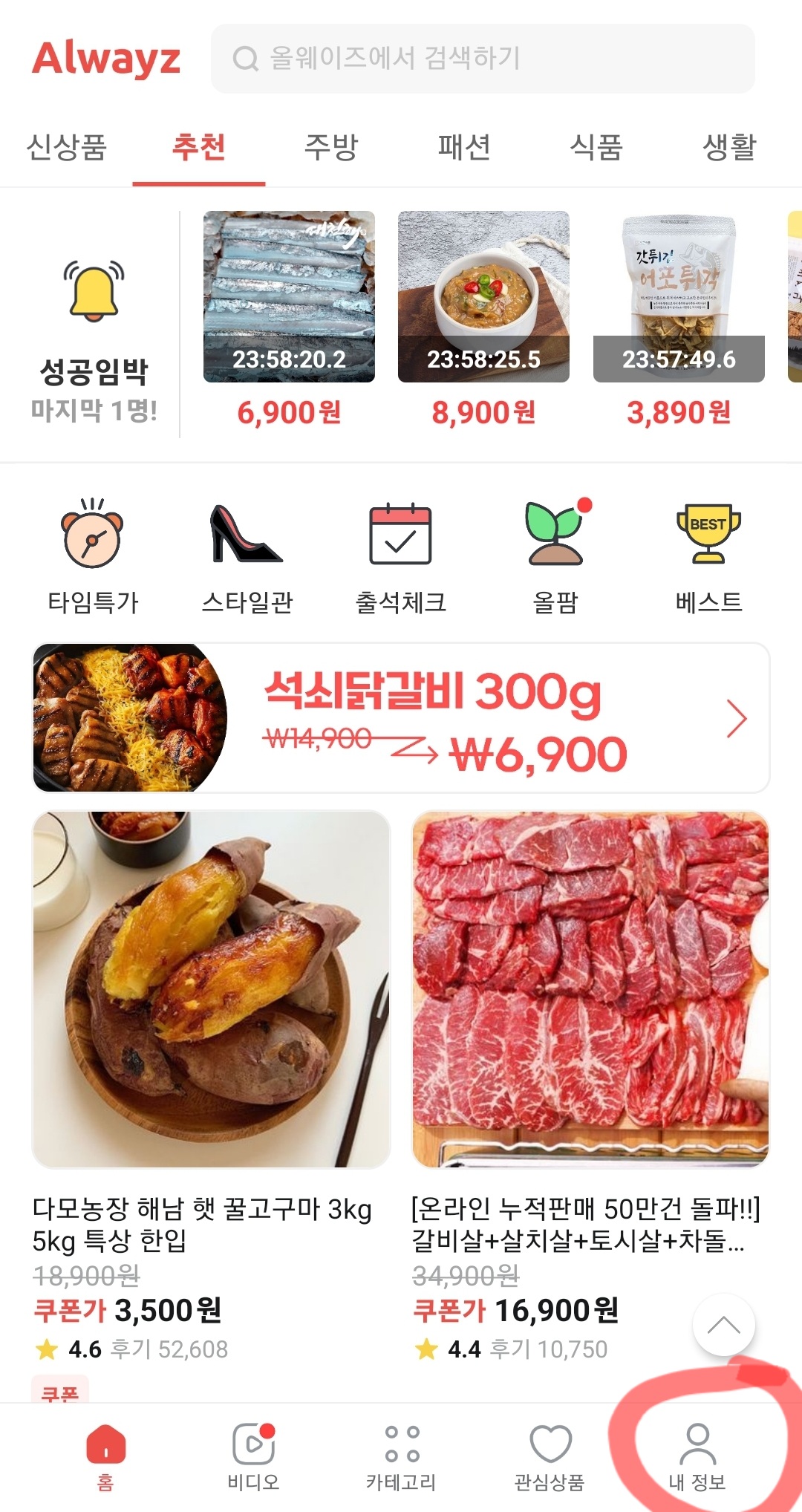Viewport: 802px width, 1512px height.
Task: Click the right chevron on the banner
Action: (739, 717)
